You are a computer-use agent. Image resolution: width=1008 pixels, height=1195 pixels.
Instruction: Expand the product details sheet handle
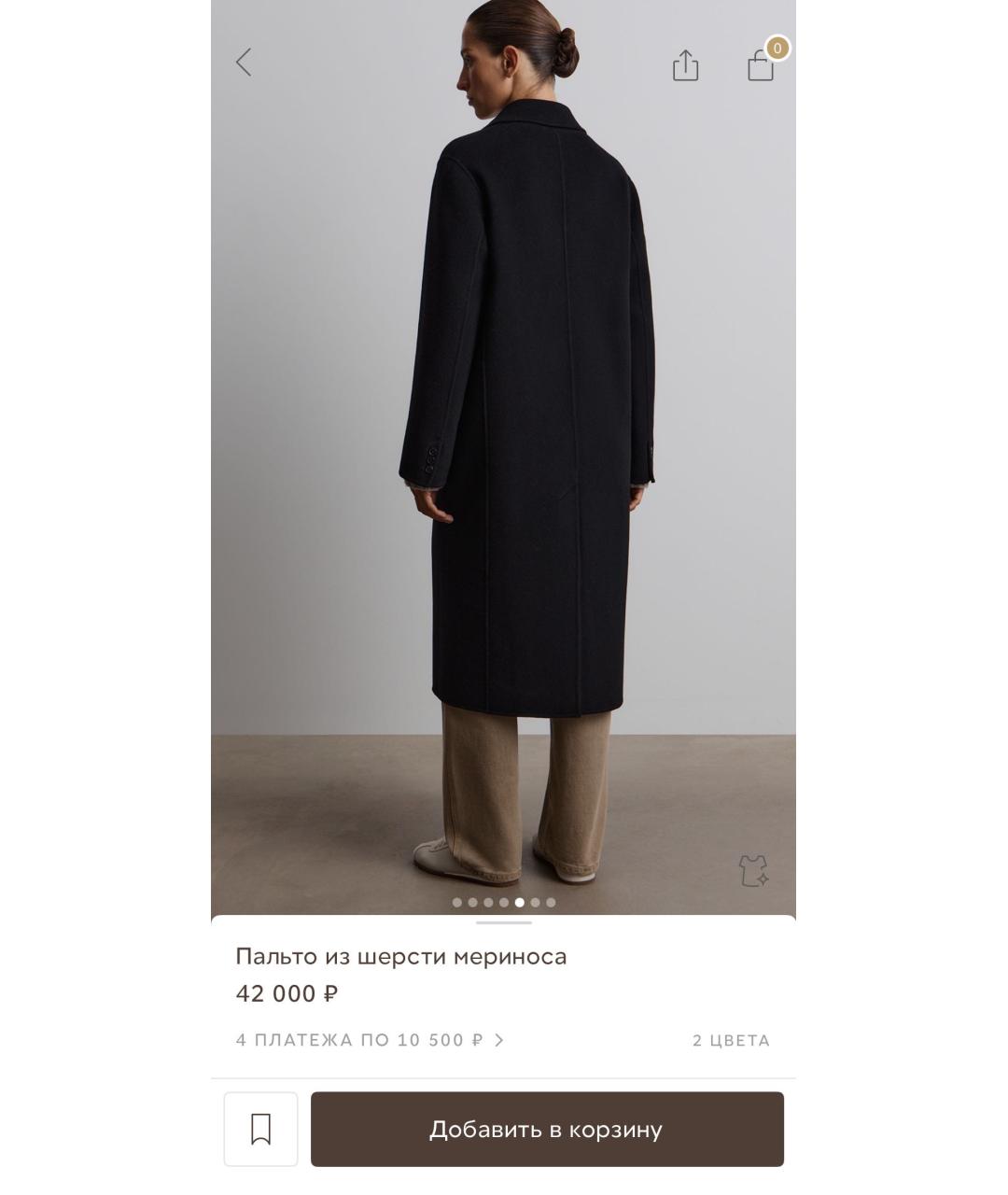[504, 922]
